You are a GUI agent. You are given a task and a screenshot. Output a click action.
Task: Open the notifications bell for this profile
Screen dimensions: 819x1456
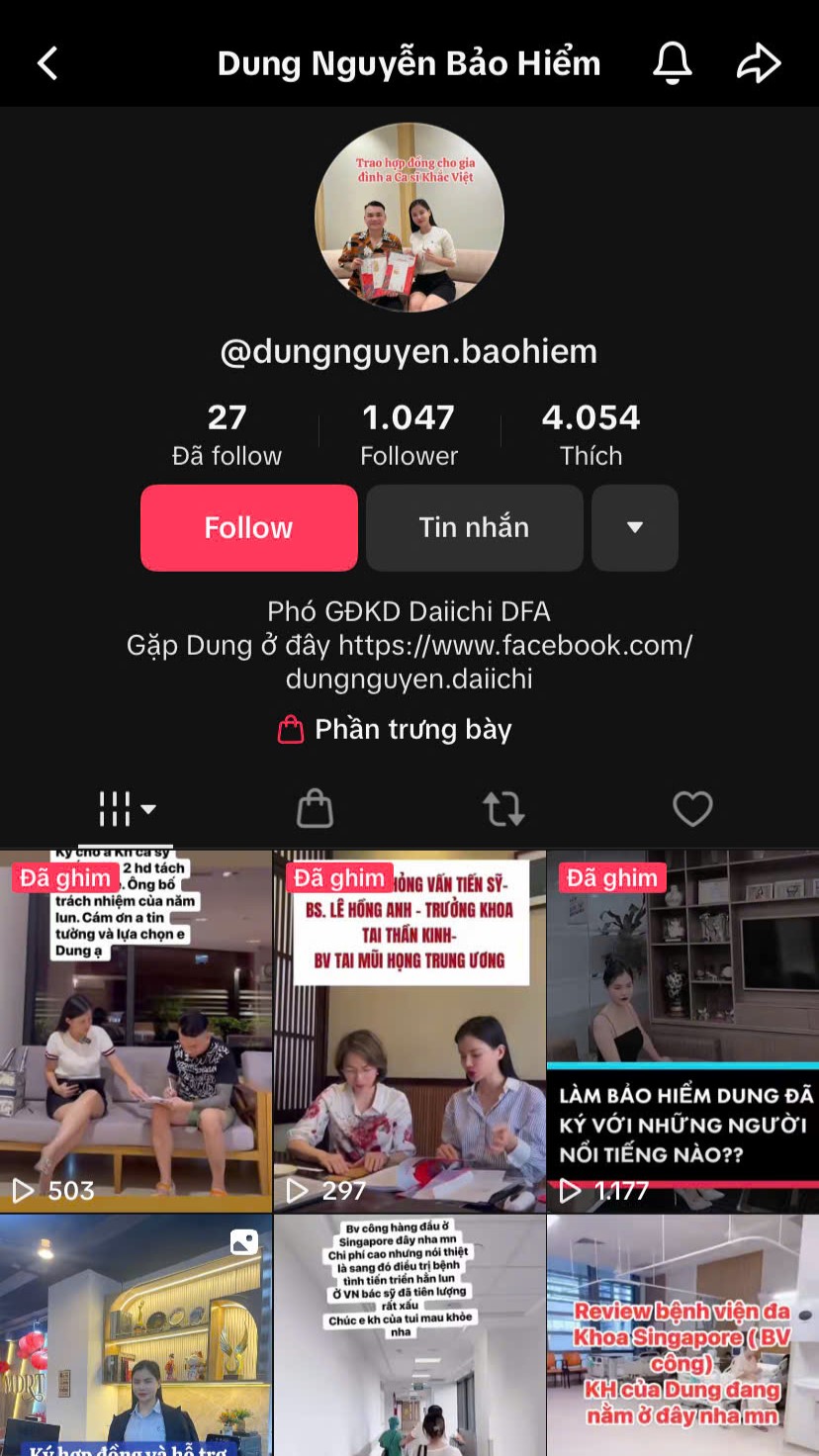(672, 63)
